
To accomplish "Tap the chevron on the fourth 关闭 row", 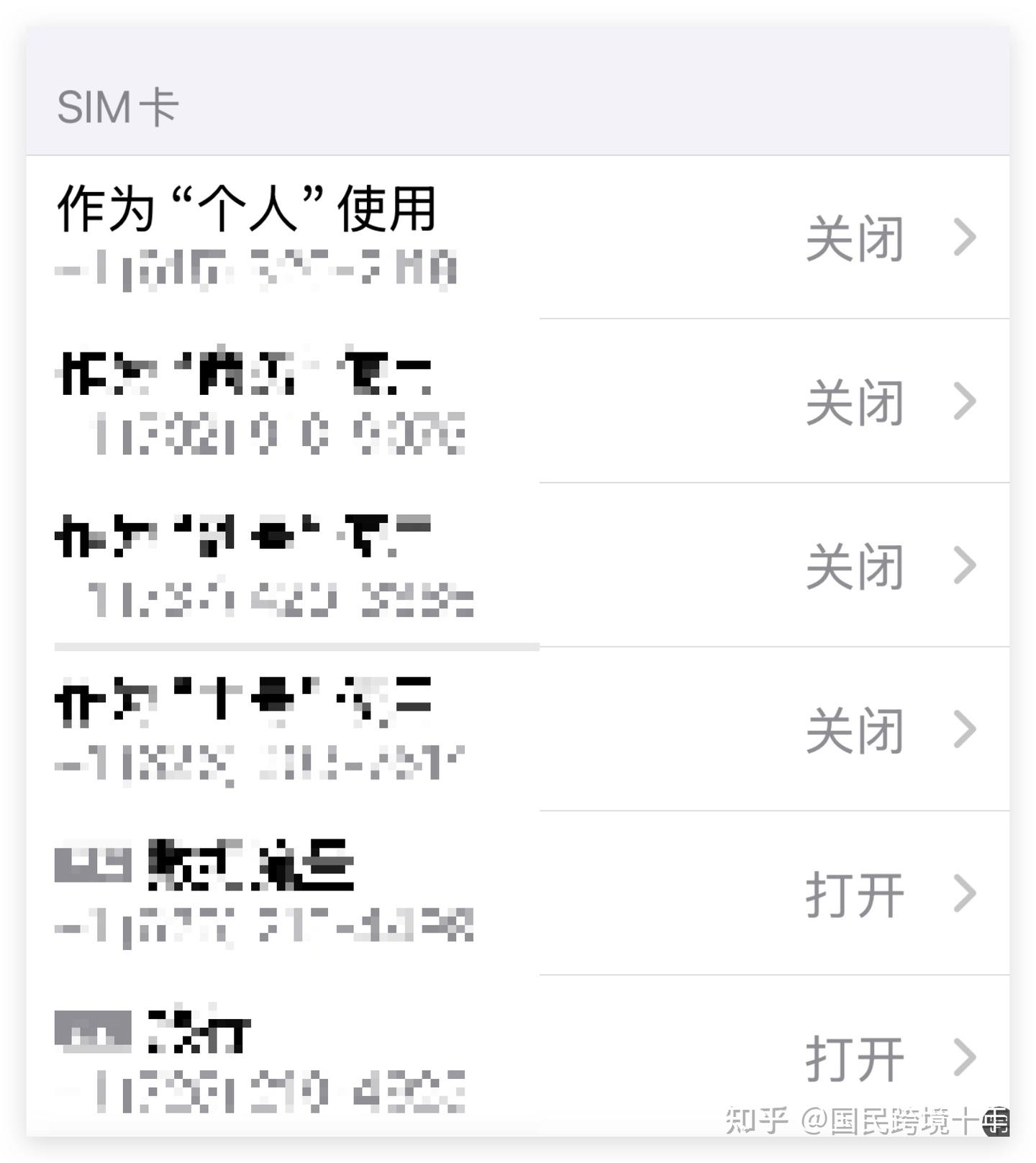I will click(964, 729).
